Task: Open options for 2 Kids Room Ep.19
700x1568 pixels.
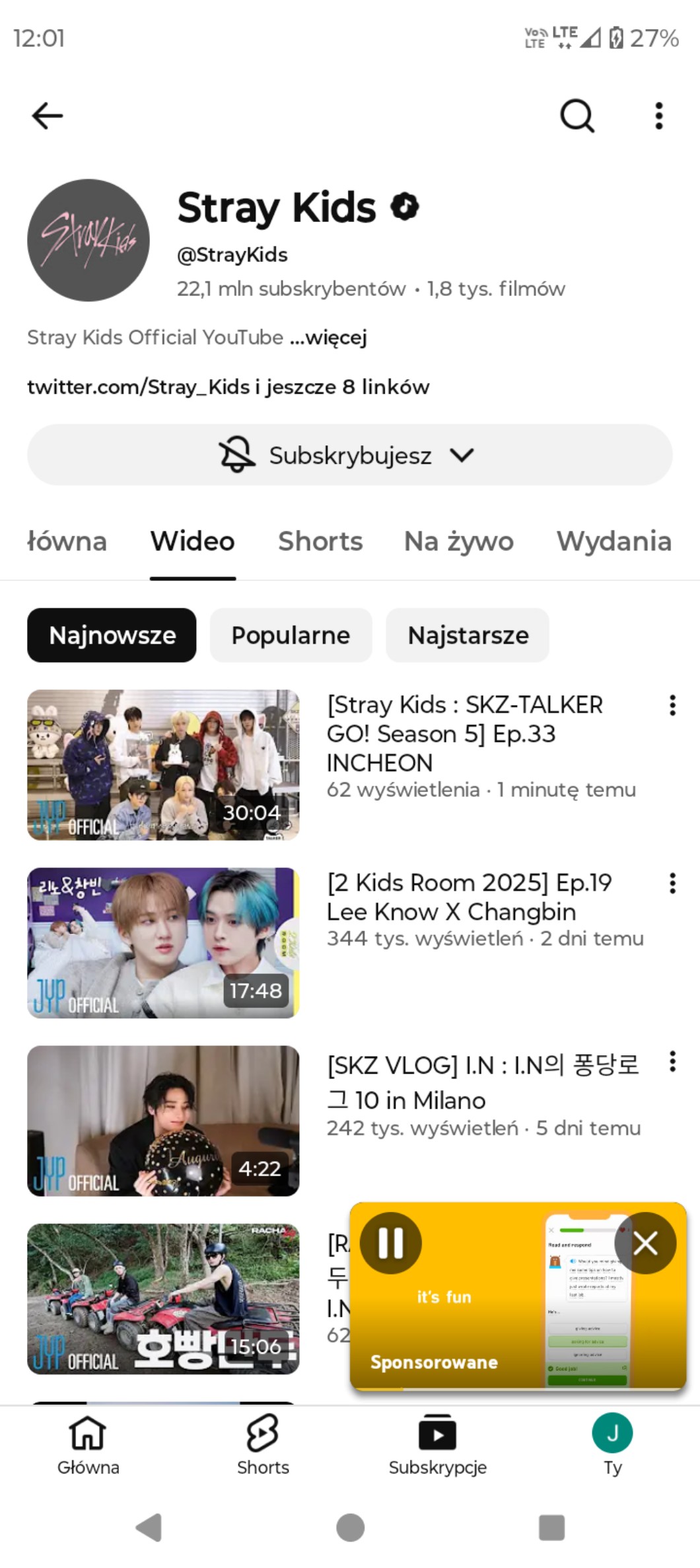Action: point(672,883)
